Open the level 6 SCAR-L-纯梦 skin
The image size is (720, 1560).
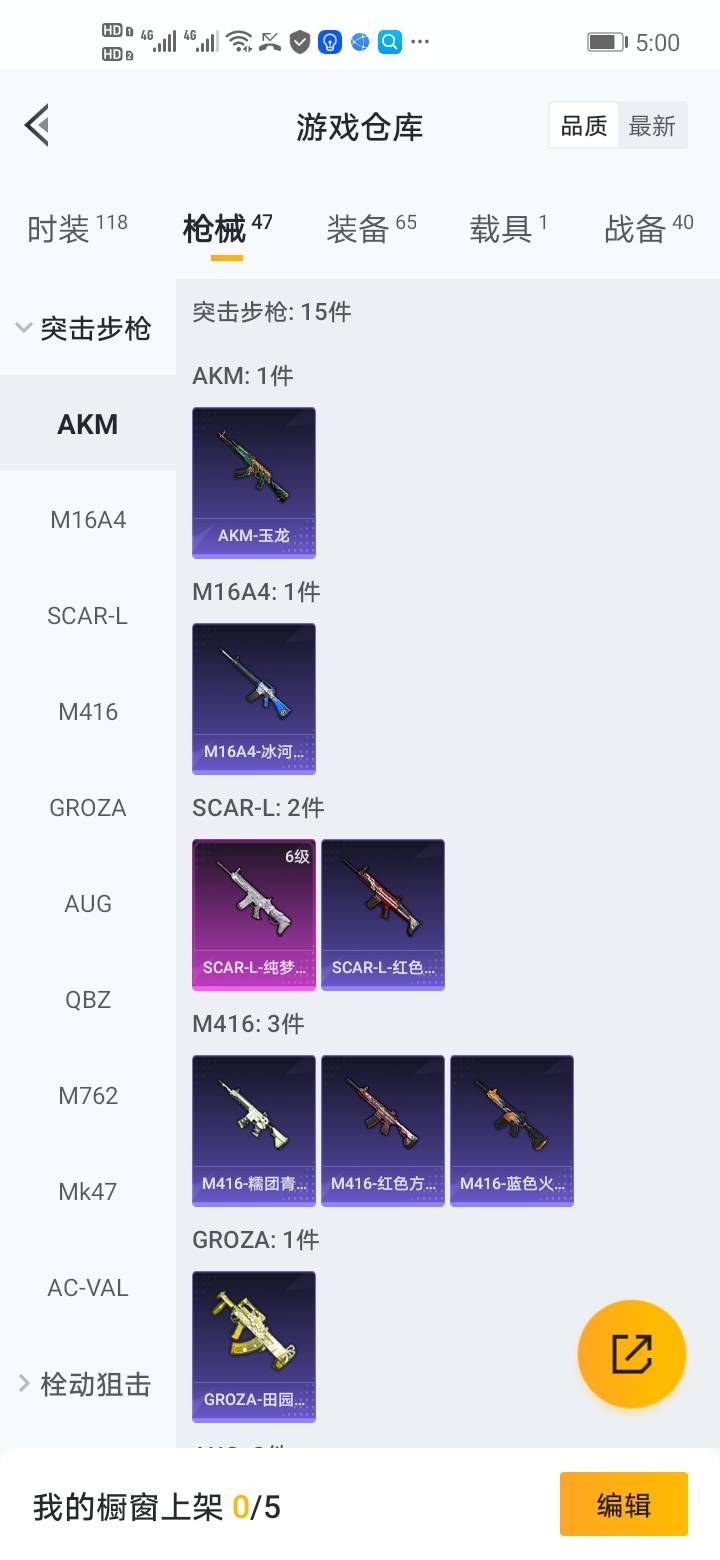coord(254,914)
